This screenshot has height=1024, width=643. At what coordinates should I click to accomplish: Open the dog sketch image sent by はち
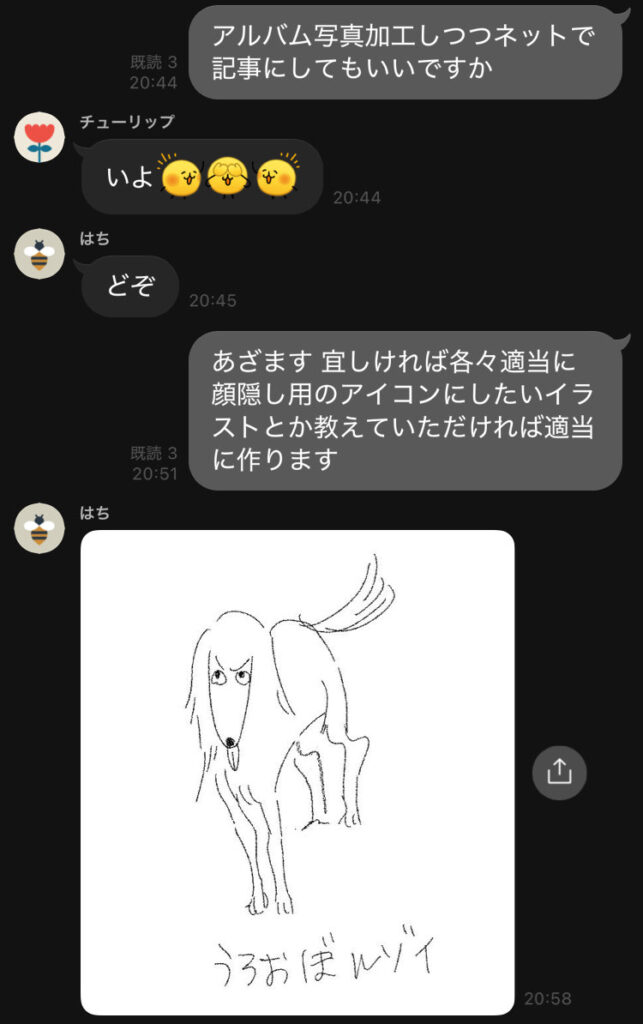point(297,772)
